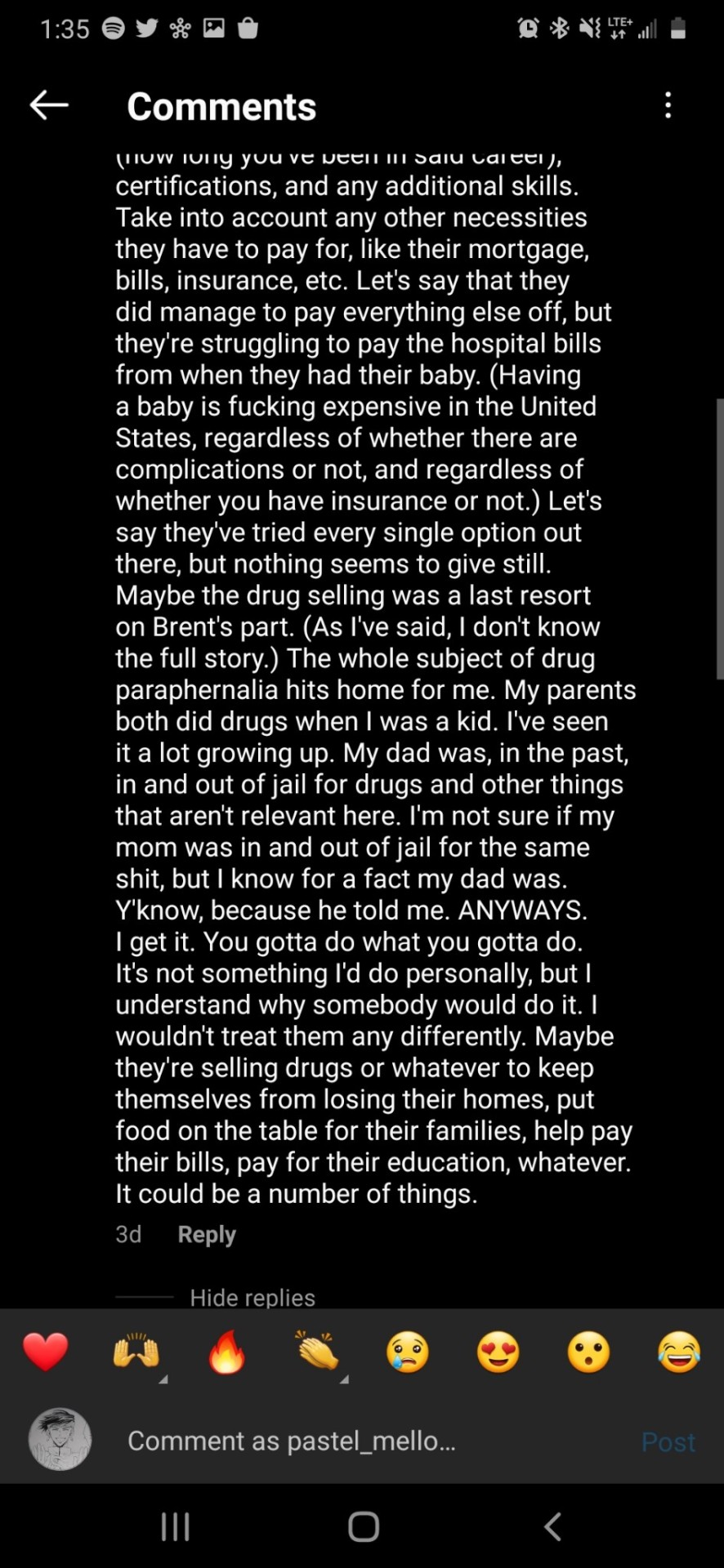Insert the heart-eyes emoji
The width and height of the screenshot is (724, 1568).
(498, 1352)
